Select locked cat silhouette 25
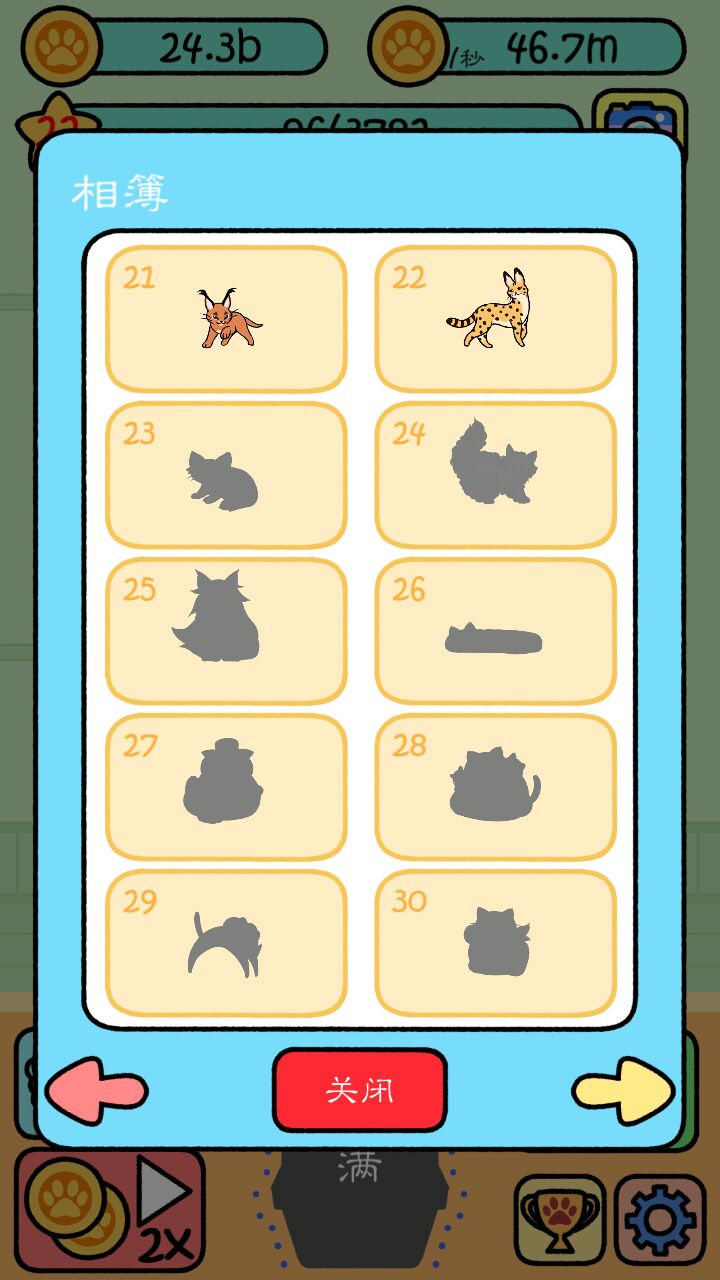The image size is (720, 1280). [x=226, y=631]
